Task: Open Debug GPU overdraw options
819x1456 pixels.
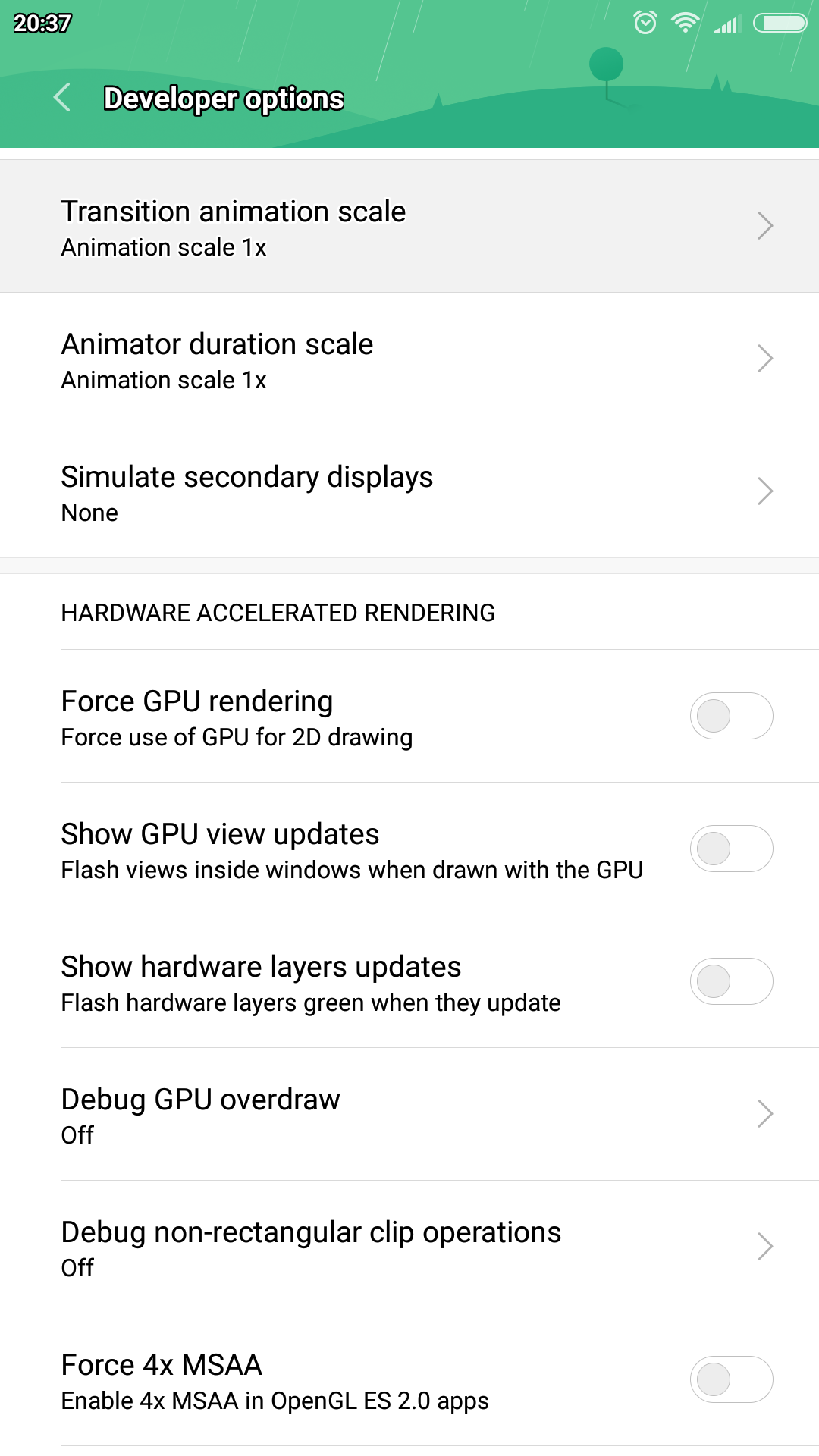Action: click(409, 1114)
